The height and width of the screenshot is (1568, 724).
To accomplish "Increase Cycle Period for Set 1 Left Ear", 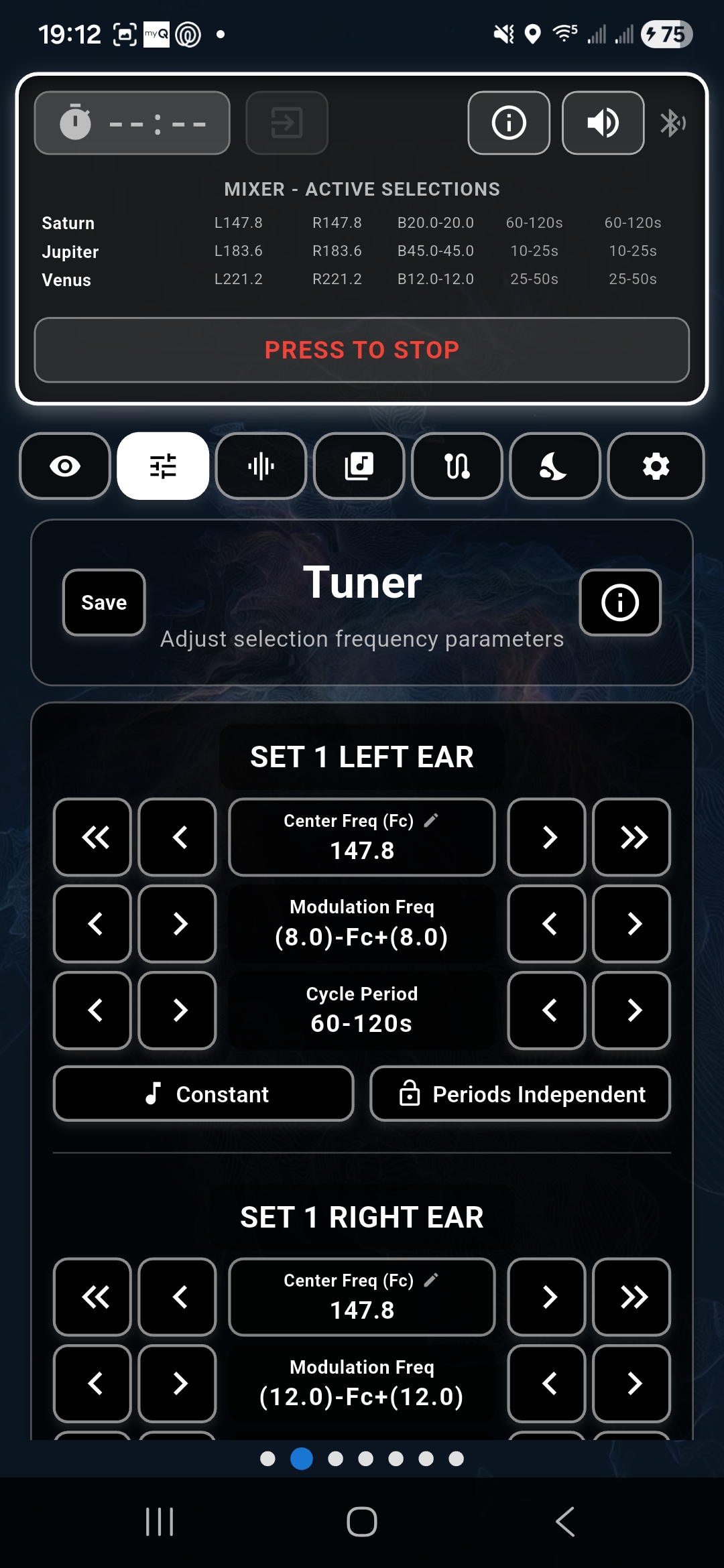I will [x=631, y=1010].
